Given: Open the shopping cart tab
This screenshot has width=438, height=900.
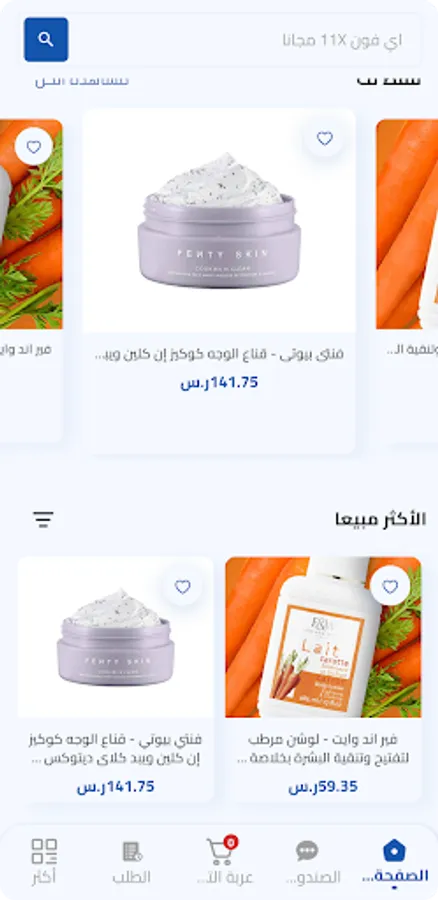Looking at the screenshot, I should (222, 861).
